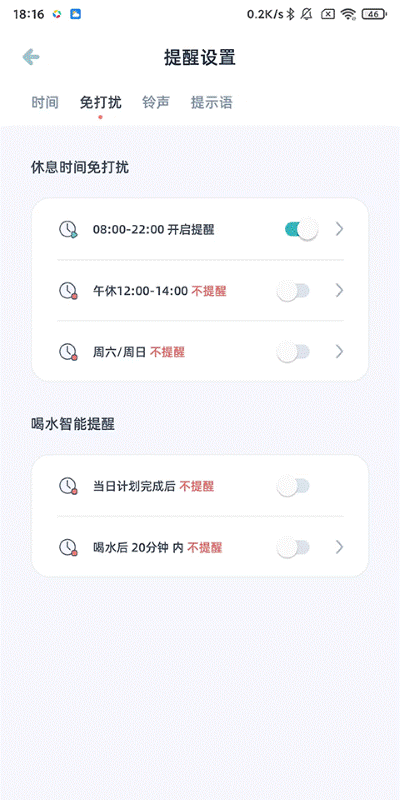Enable 午休12:00-14:00 不提醒 switch
Screen dimensions: 400x800
point(293,291)
